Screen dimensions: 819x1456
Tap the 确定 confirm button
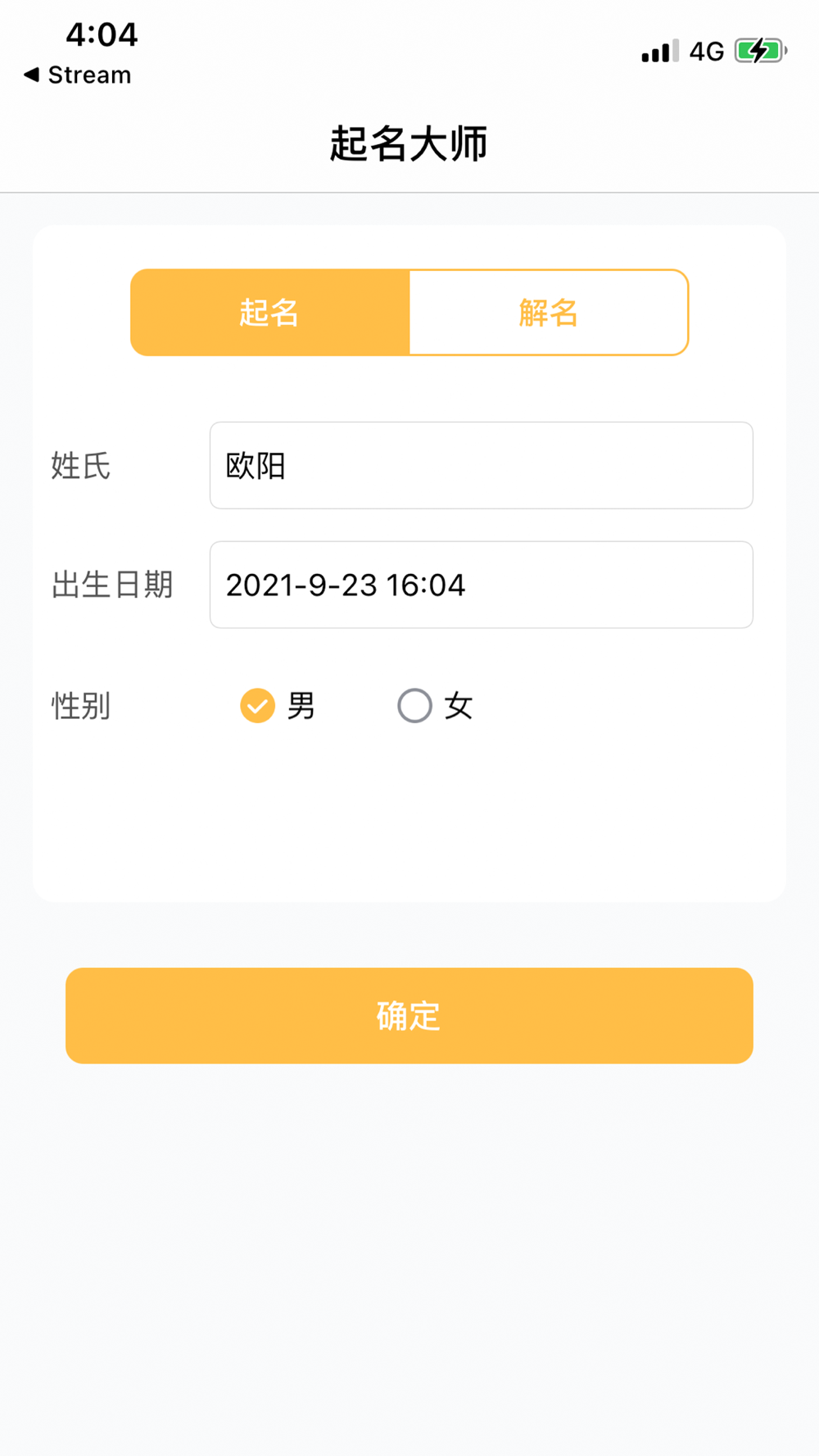409,1015
